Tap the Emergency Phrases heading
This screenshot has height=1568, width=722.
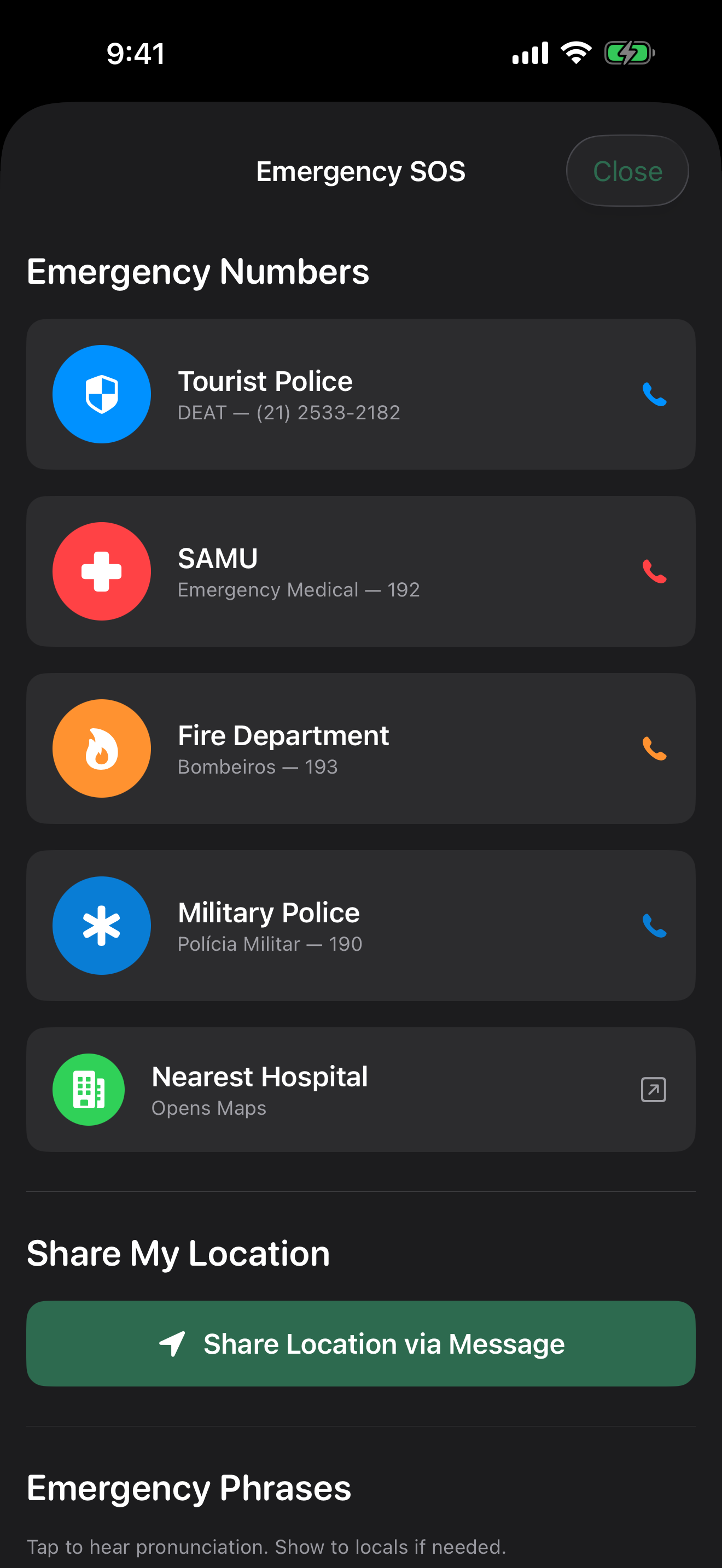pyautogui.click(x=188, y=1487)
